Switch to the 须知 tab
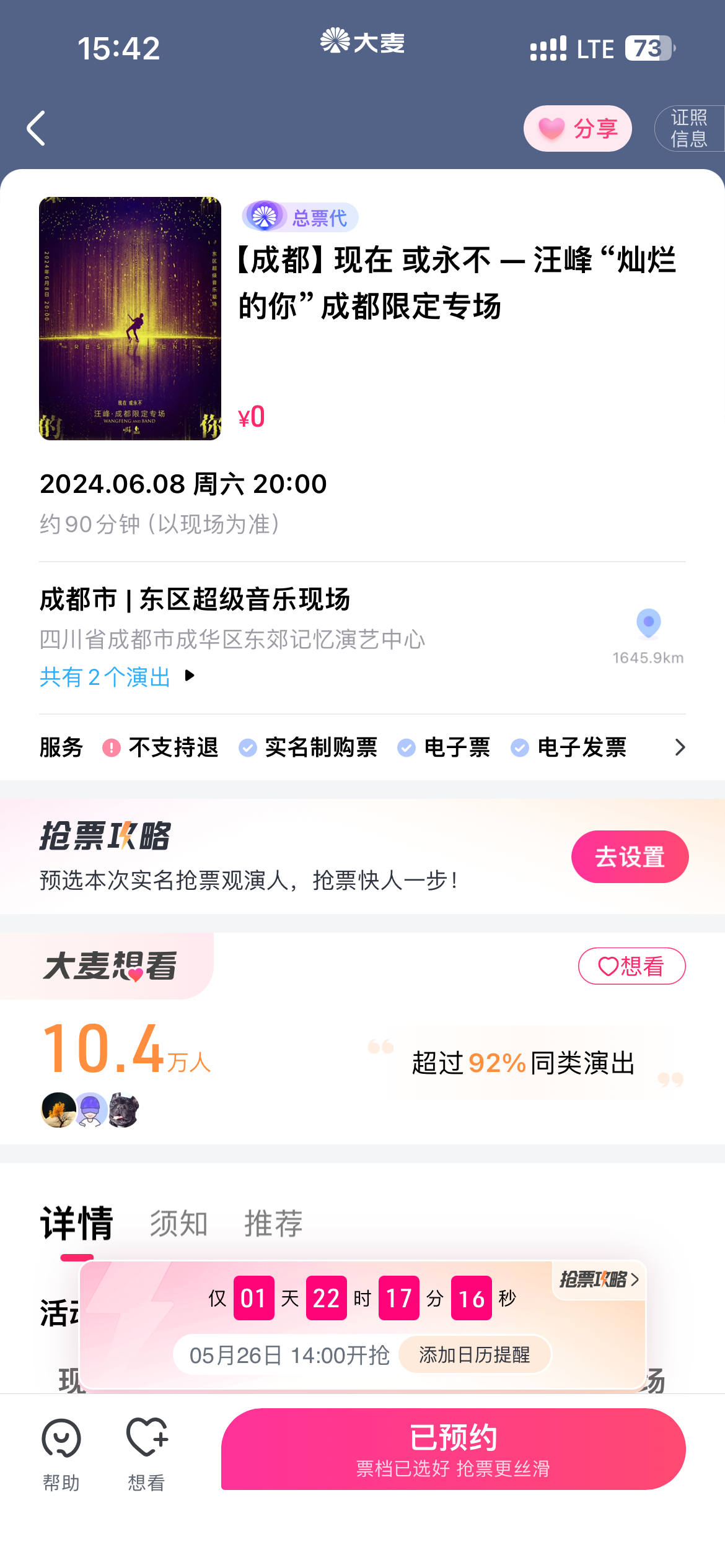Image resolution: width=725 pixels, height=1568 pixels. (x=178, y=1224)
